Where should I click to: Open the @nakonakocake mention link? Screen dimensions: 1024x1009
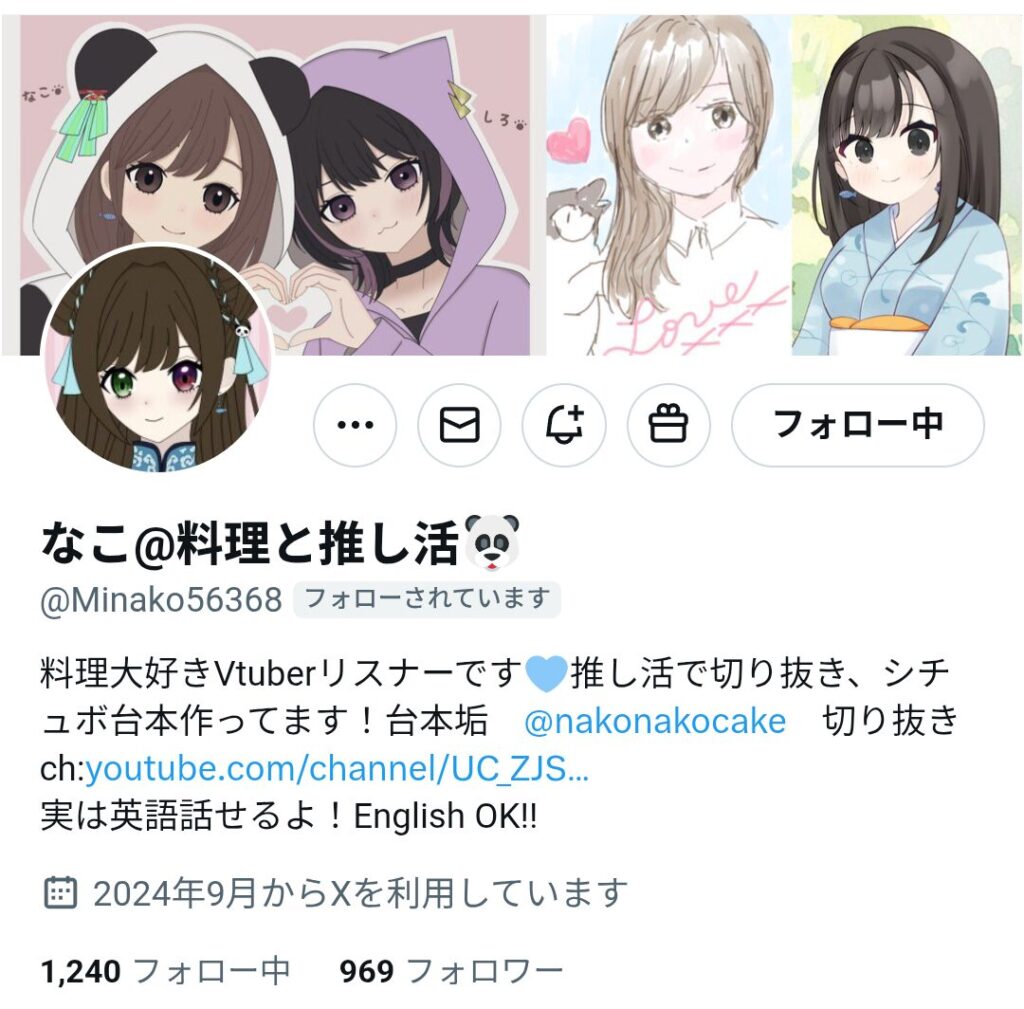point(655,720)
